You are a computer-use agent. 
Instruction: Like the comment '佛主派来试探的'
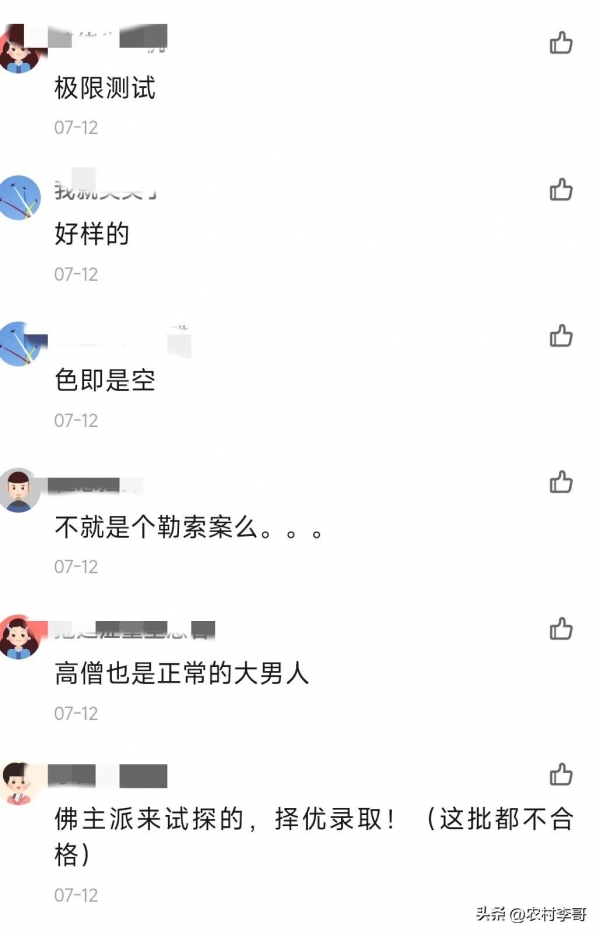(x=561, y=775)
